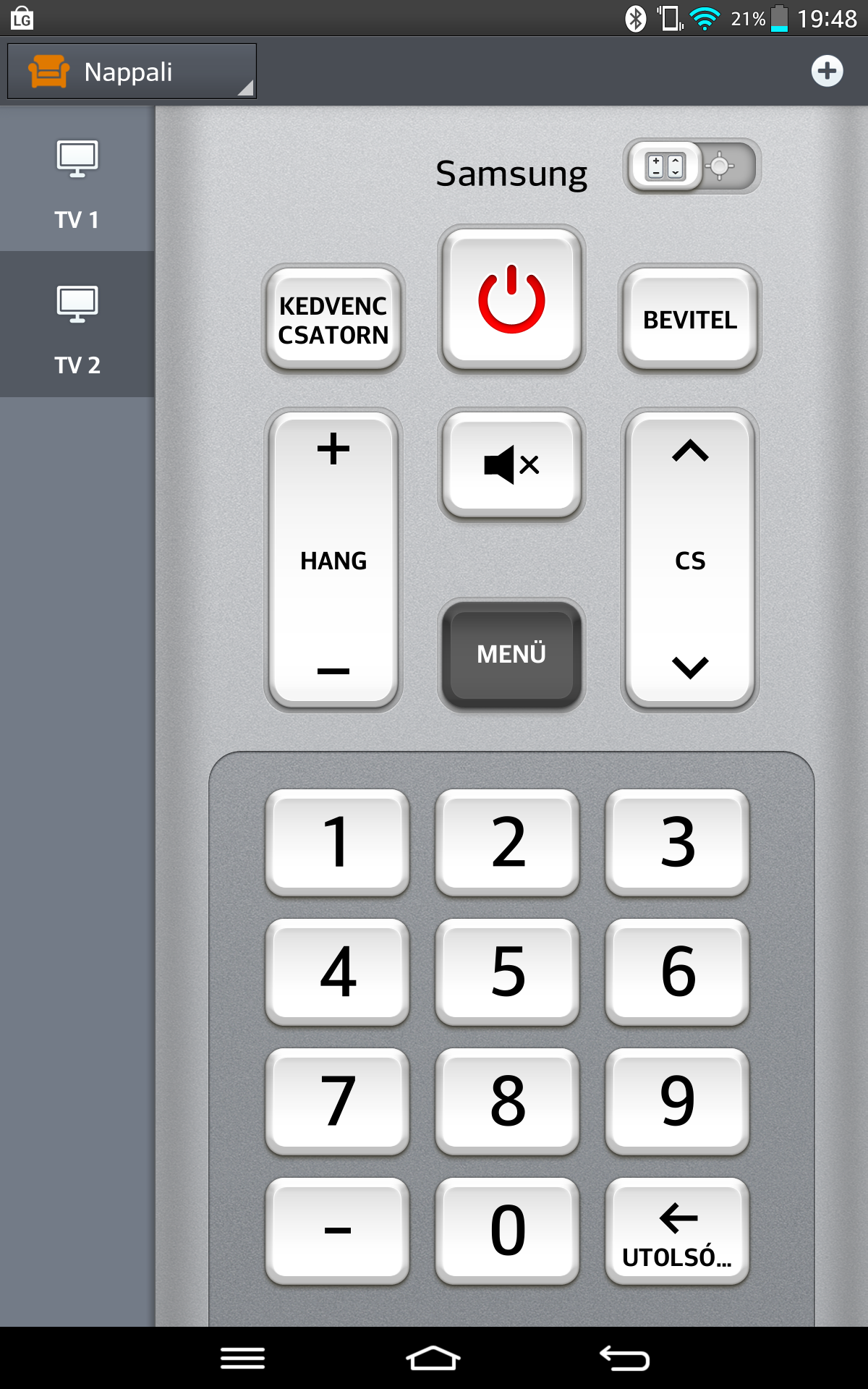Tap the dash key on the keypad
Image resolution: width=868 pixels, height=1389 pixels.
click(x=337, y=1231)
